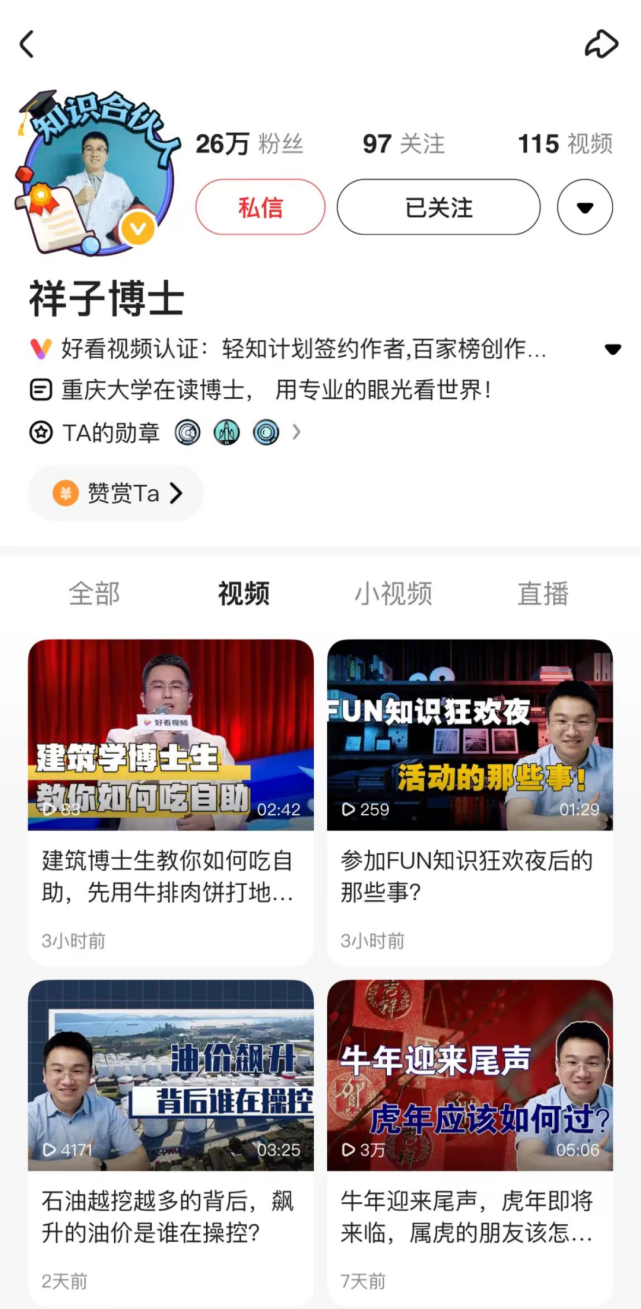Image resolution: width=641 pixels, height=1309 pixels.
Task: Select the 视频 tab
Action: pos(244,594)
